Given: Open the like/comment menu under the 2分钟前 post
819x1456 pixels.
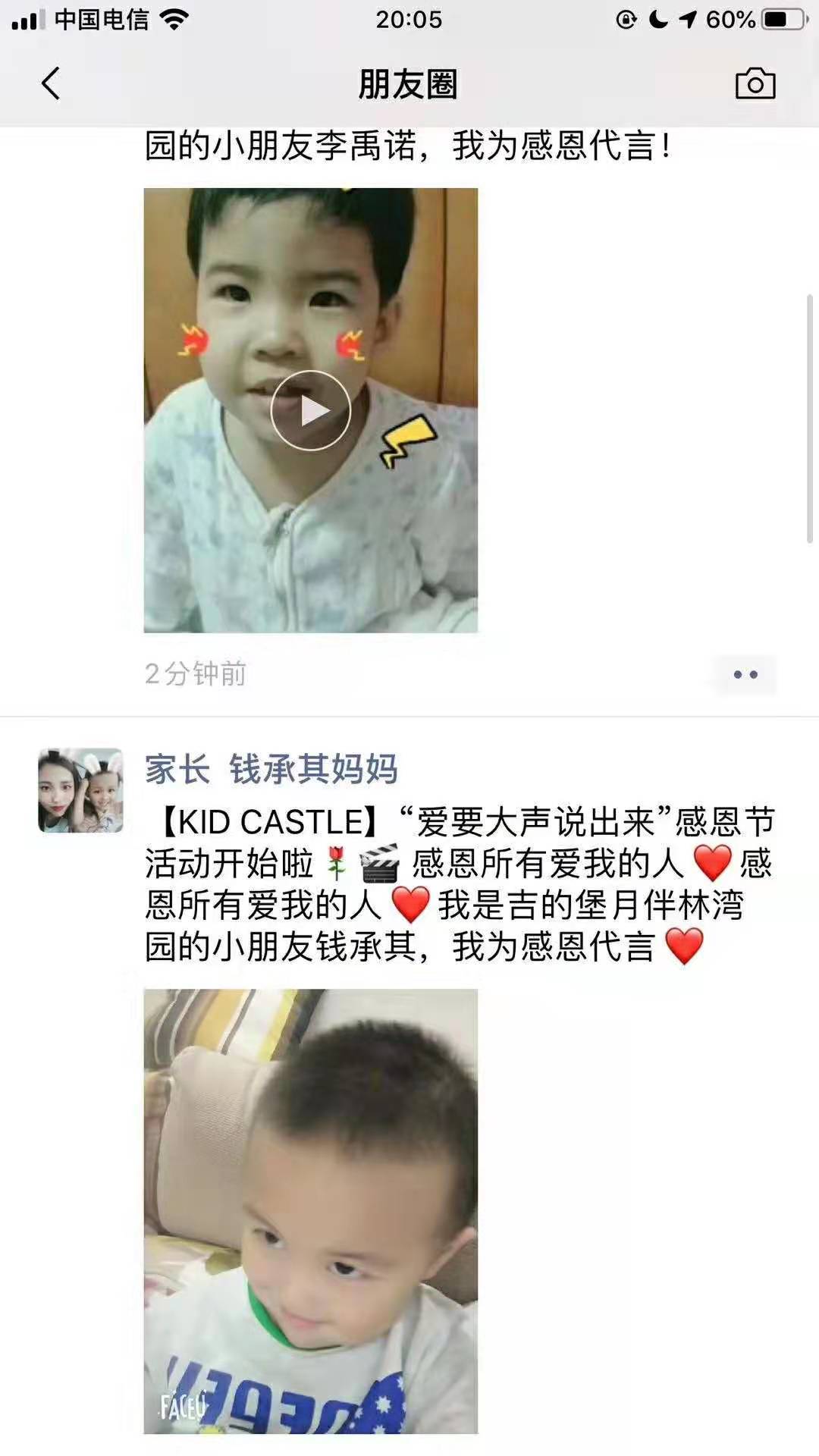Looking at the screenshot, I should tap(745, 674).
